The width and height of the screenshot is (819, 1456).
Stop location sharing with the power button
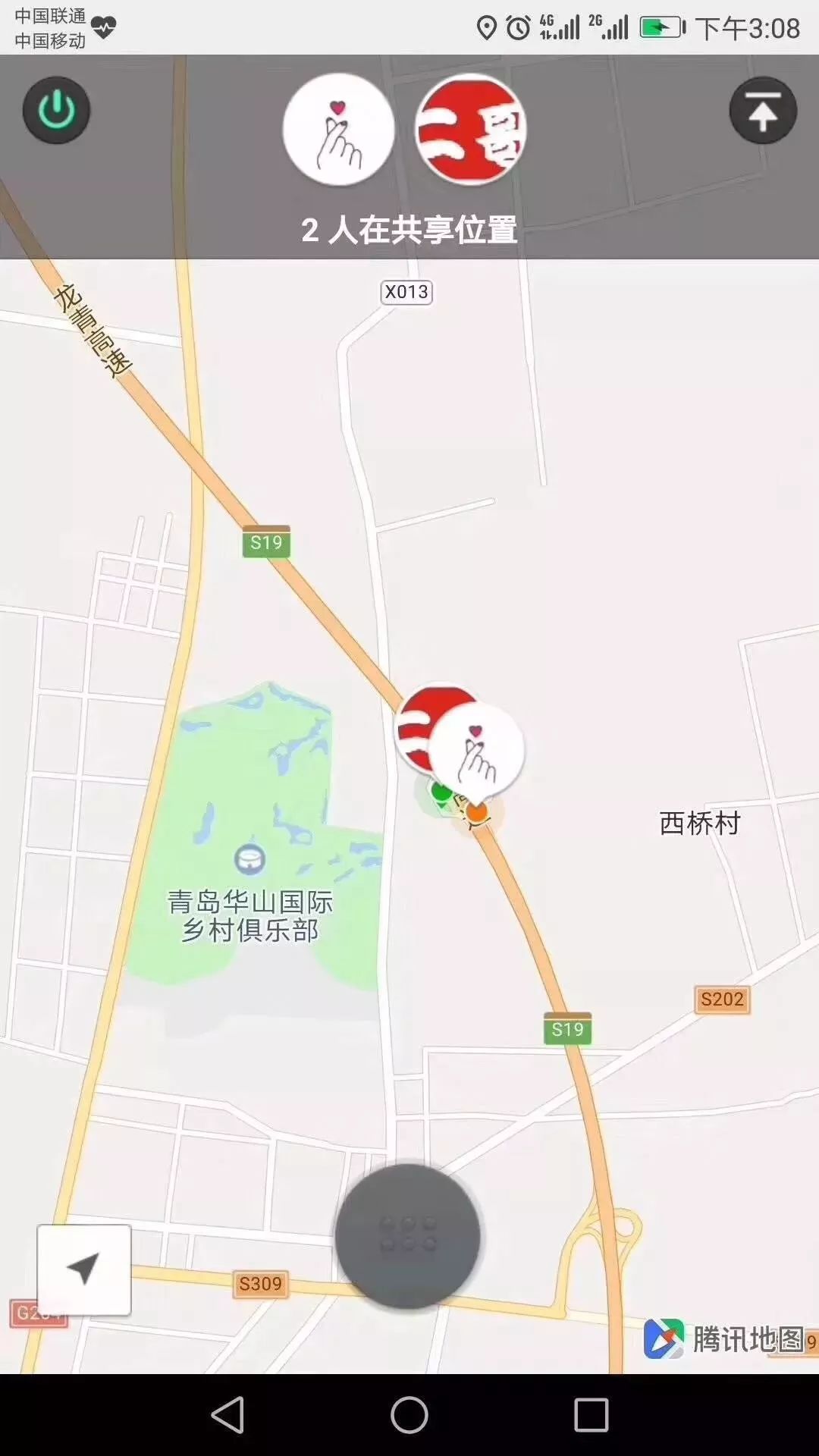(x=56, y=111)
